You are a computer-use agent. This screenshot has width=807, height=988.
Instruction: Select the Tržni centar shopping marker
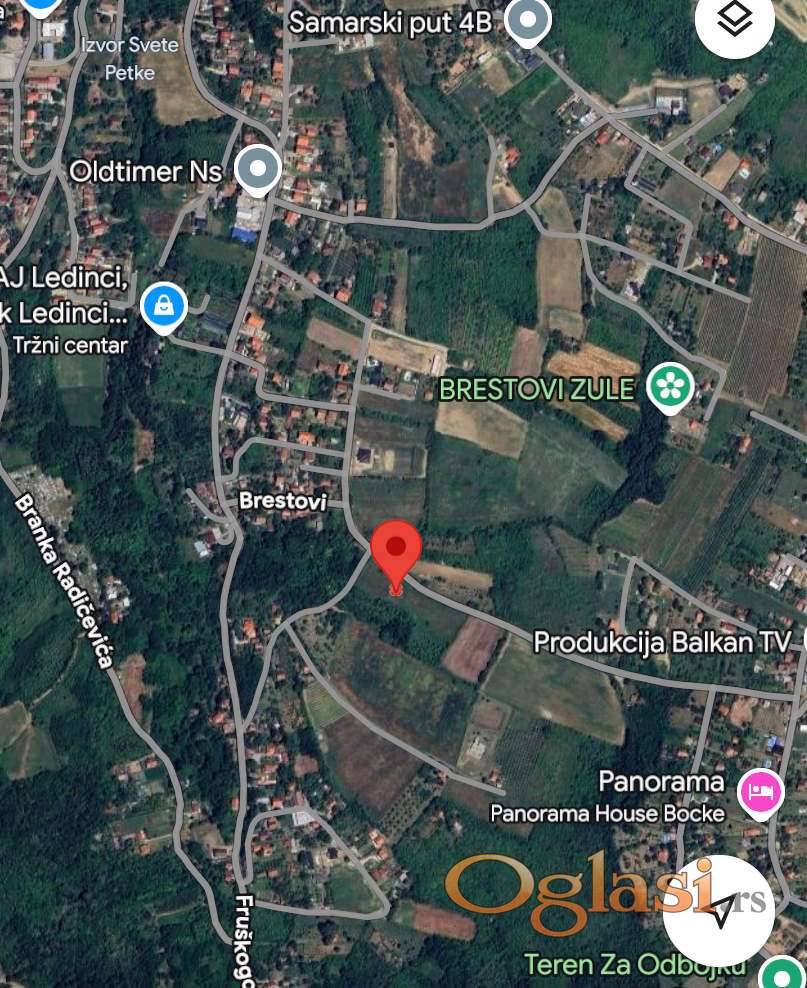[164, 305]
